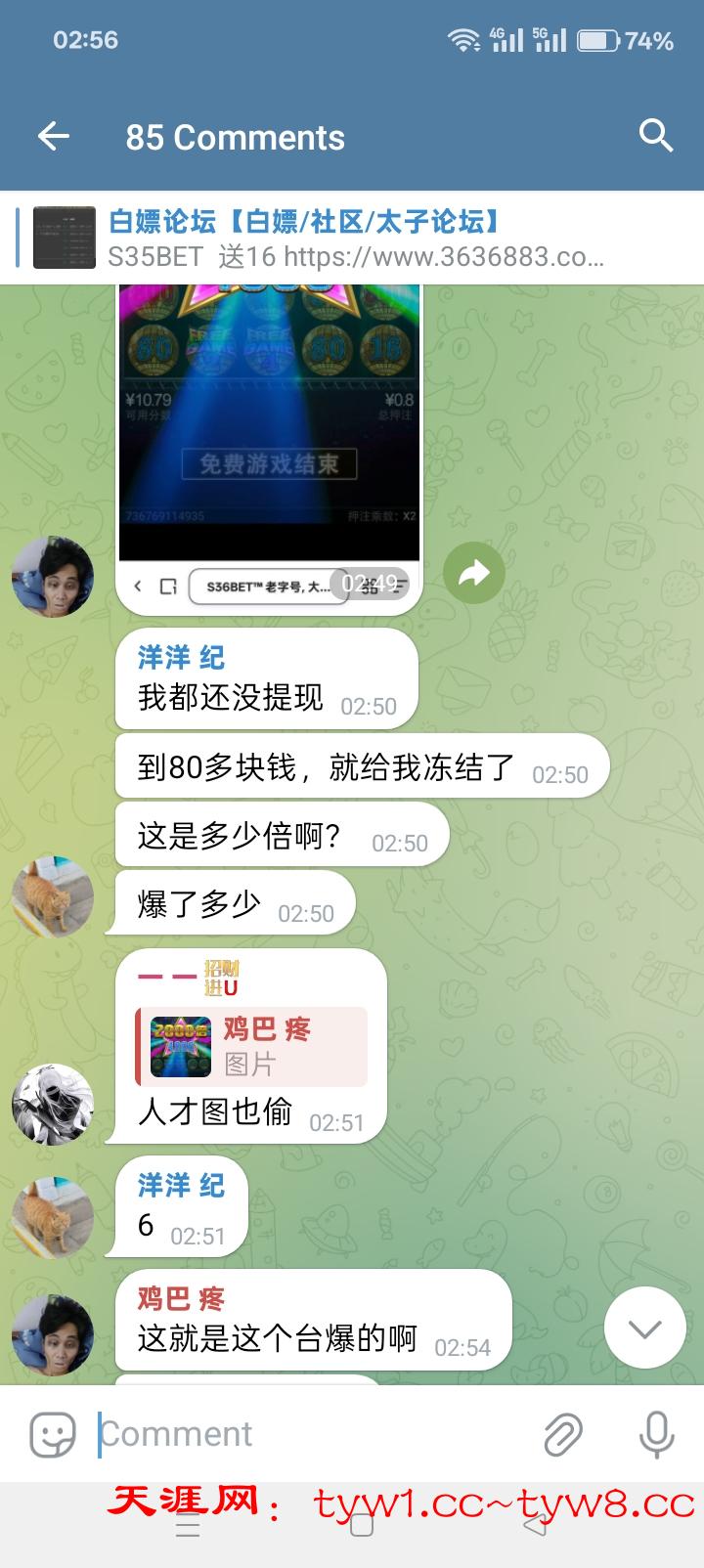This screenshot has width=704, height=1568.
Task: View profile of 鸡巴 疼 above 这就是这个台爆的啊
Action: coord(181,1298)
